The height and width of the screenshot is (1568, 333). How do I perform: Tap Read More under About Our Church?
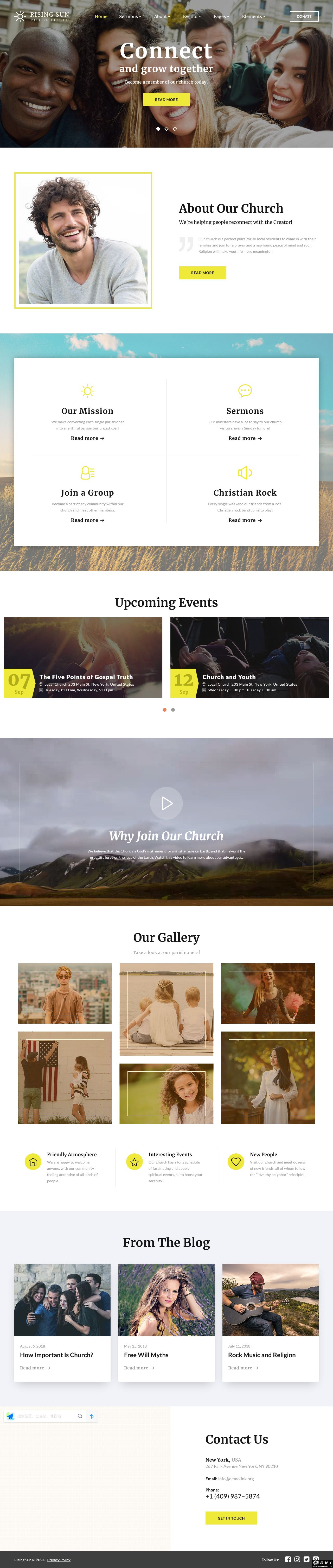click(x=202, y=273)
